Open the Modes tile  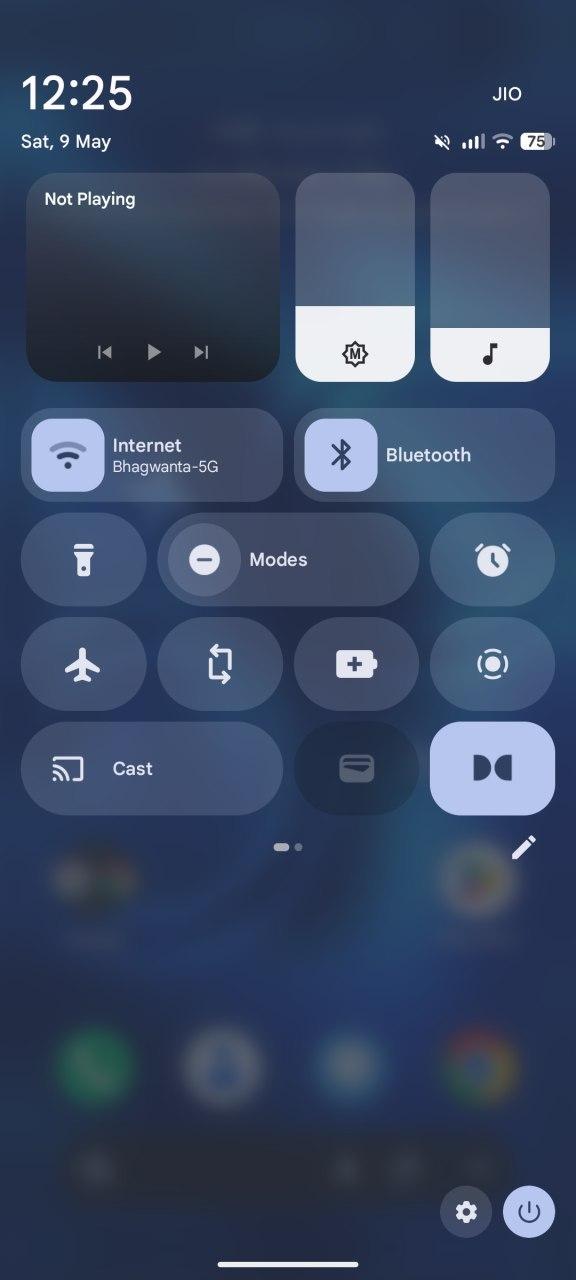[x=288, y=560]
